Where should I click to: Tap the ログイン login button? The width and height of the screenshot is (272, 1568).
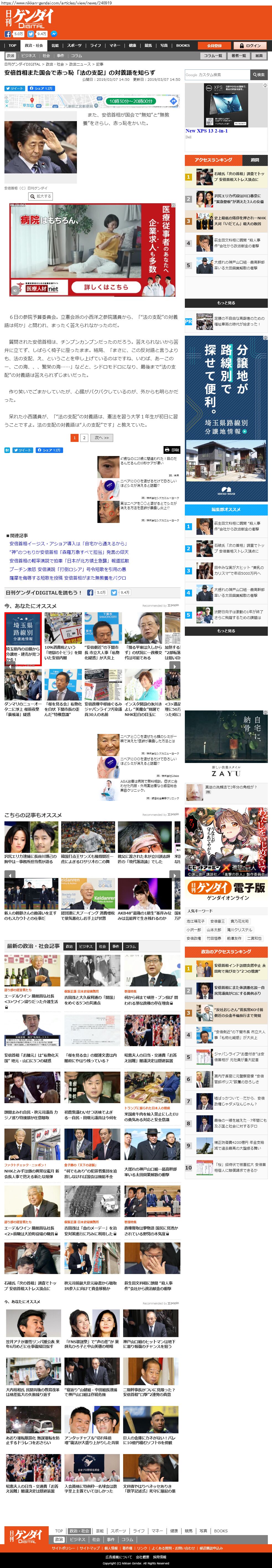coord(250,45)
